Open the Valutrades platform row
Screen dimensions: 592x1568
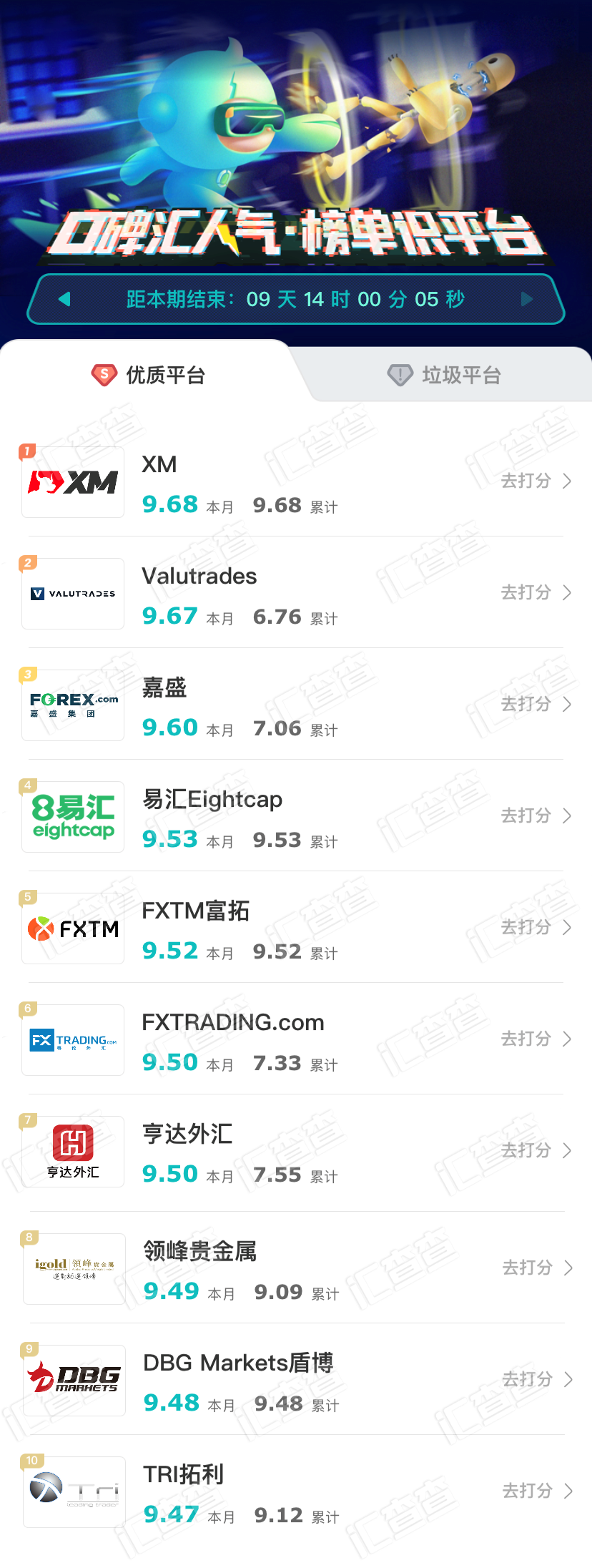coord(296,593)
